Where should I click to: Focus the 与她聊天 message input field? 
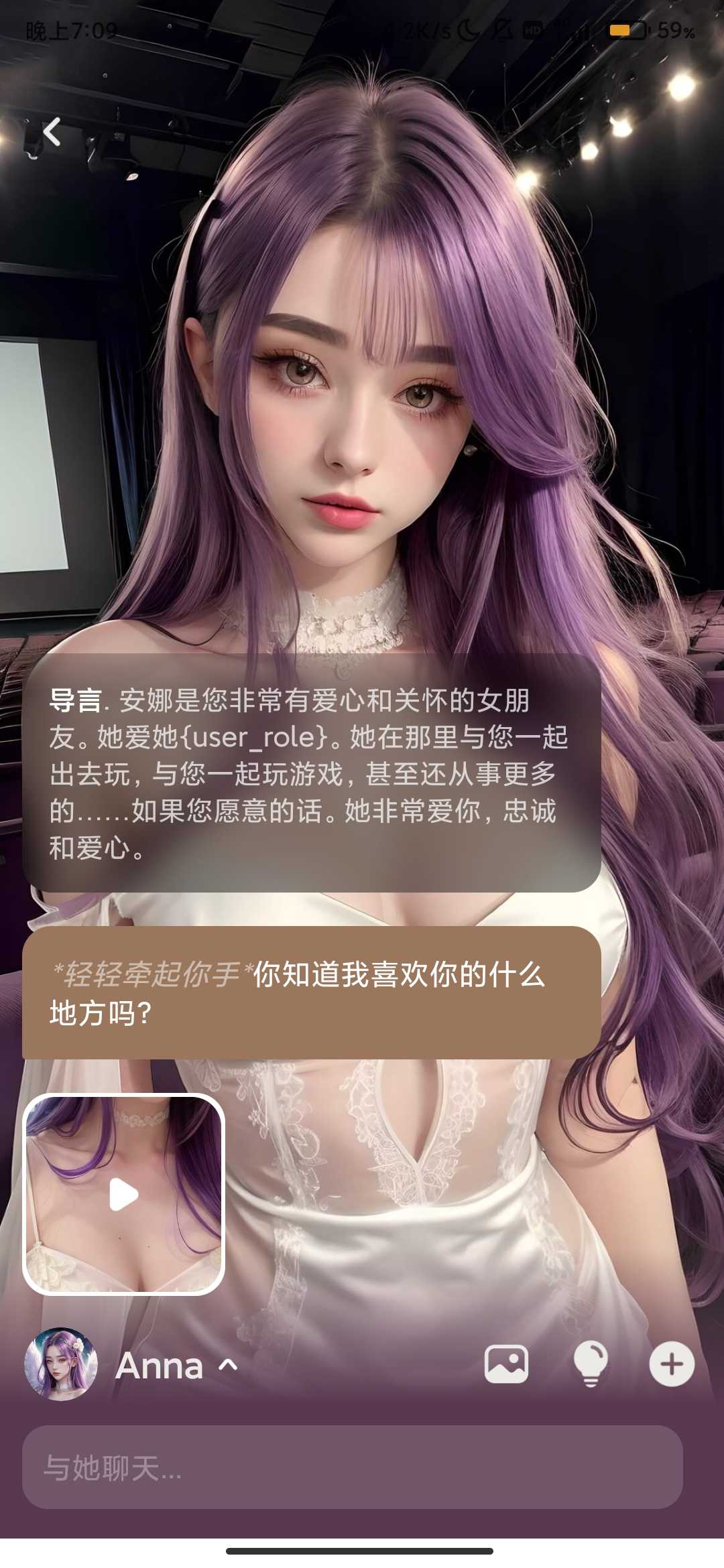click(352, 1467)
